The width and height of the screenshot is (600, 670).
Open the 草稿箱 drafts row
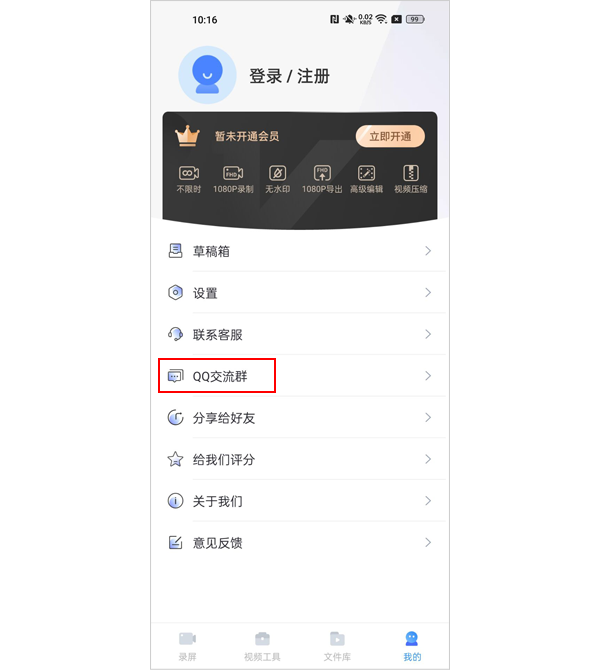click(x=300, y=251)
